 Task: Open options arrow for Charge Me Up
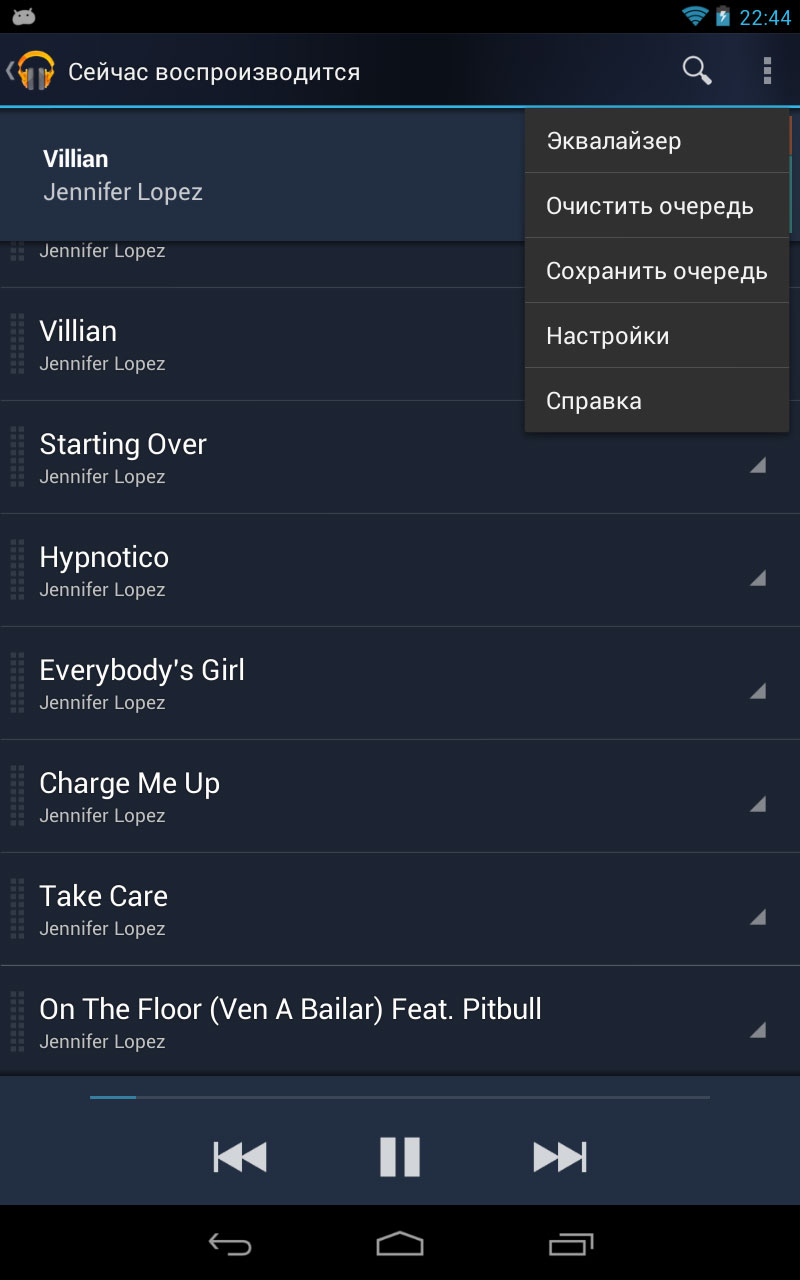[x=758, y=803]
